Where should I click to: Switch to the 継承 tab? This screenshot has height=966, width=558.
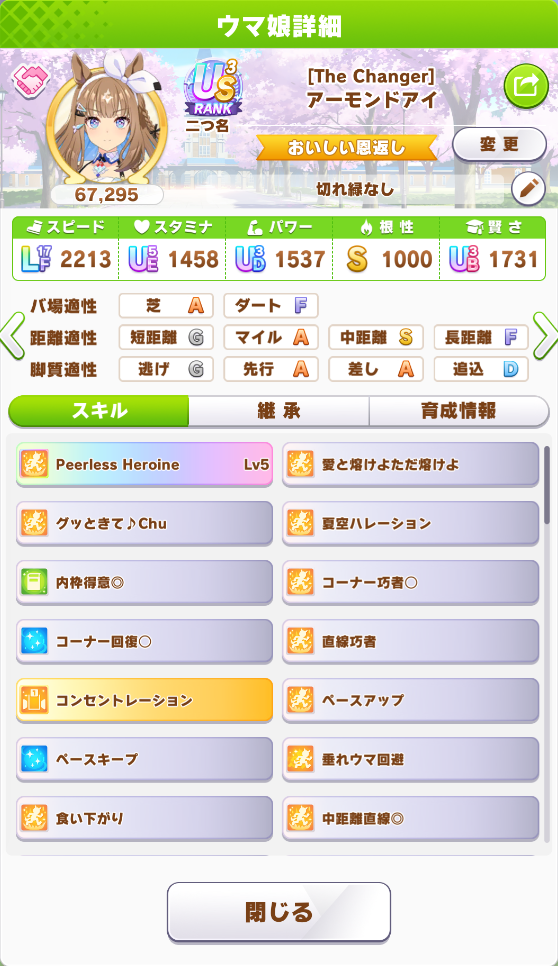tap(279, 411)
